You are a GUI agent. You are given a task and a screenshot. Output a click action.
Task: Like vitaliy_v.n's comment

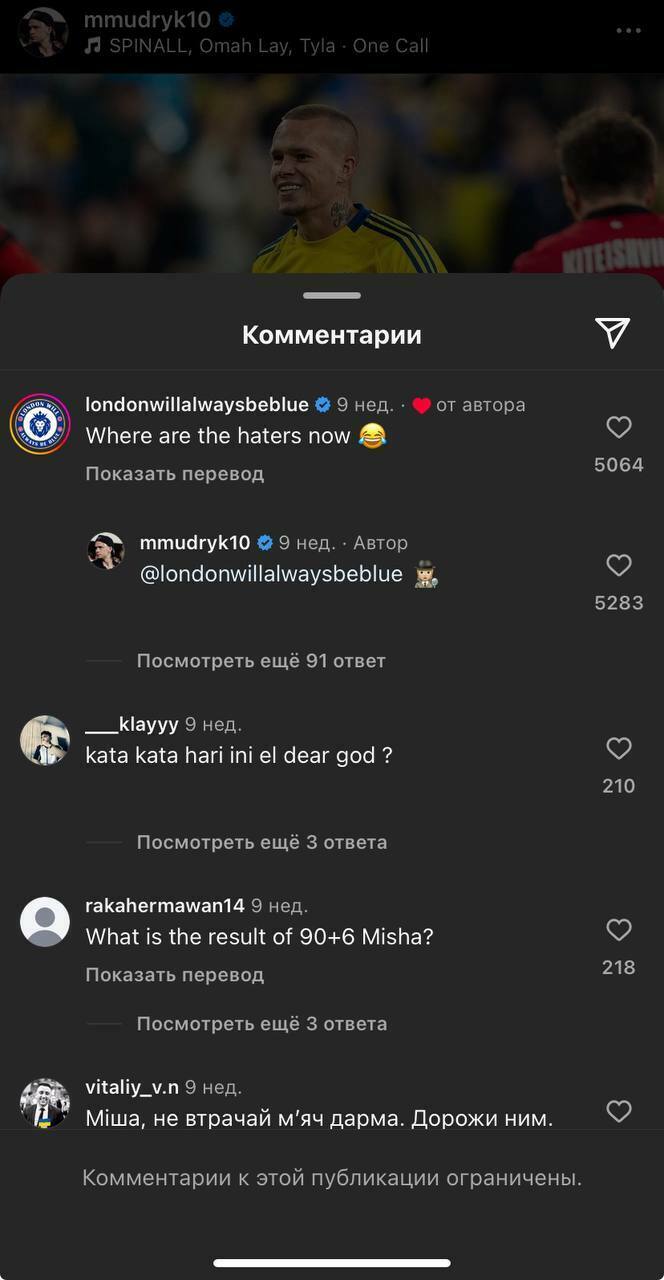point(619,1111)
